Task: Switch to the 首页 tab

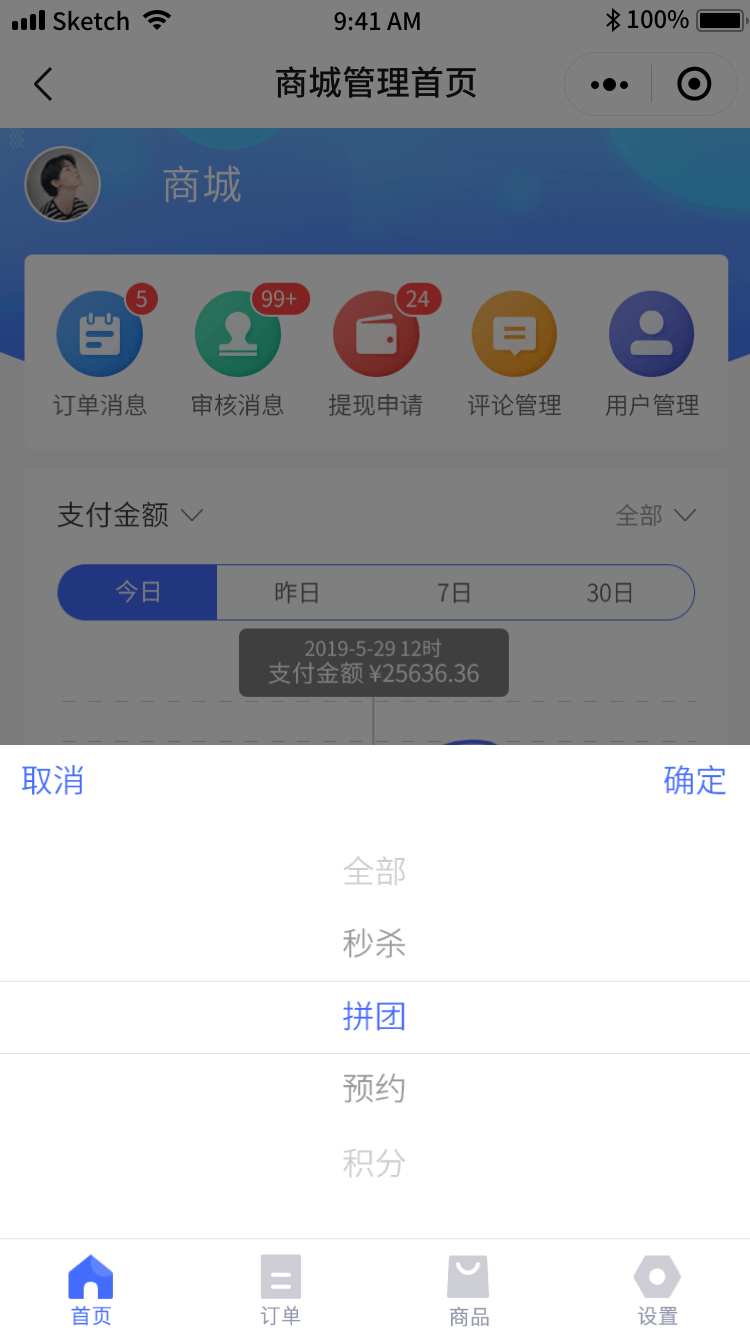Action: point(91,1290)
